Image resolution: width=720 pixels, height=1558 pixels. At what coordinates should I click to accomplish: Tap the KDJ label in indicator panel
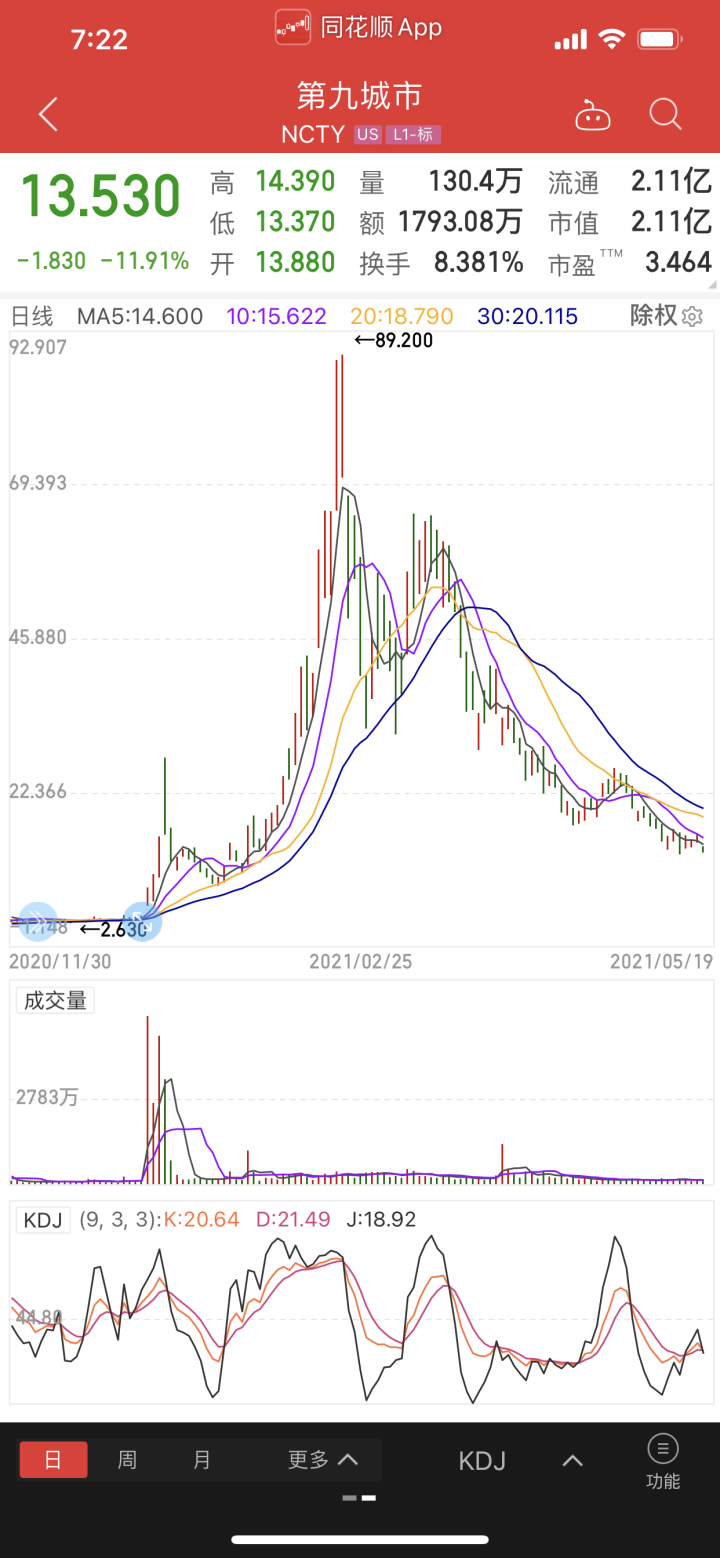(x=43, y=1220)
